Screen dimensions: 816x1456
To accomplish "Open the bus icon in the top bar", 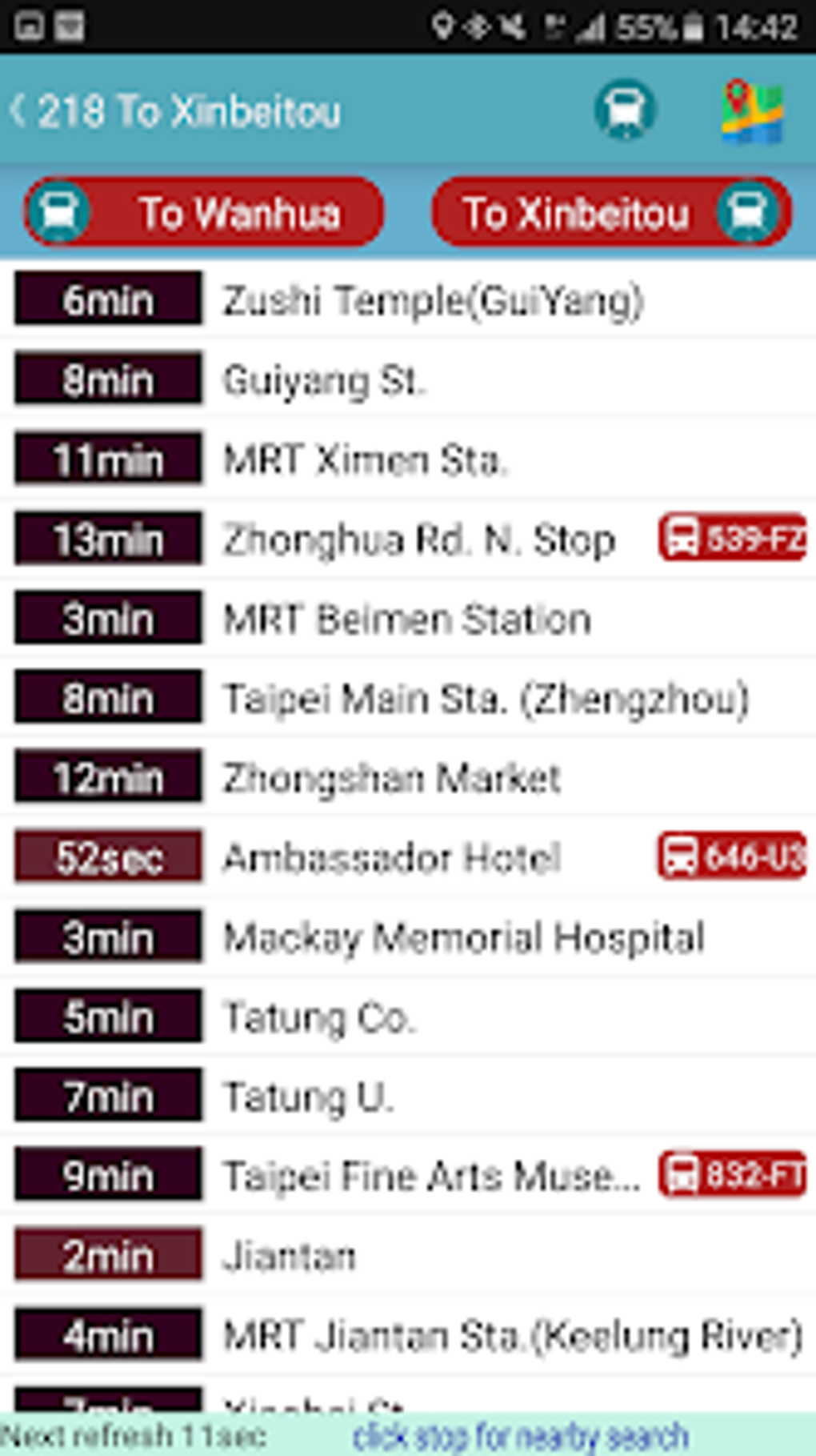I will [x=625, y=110].
